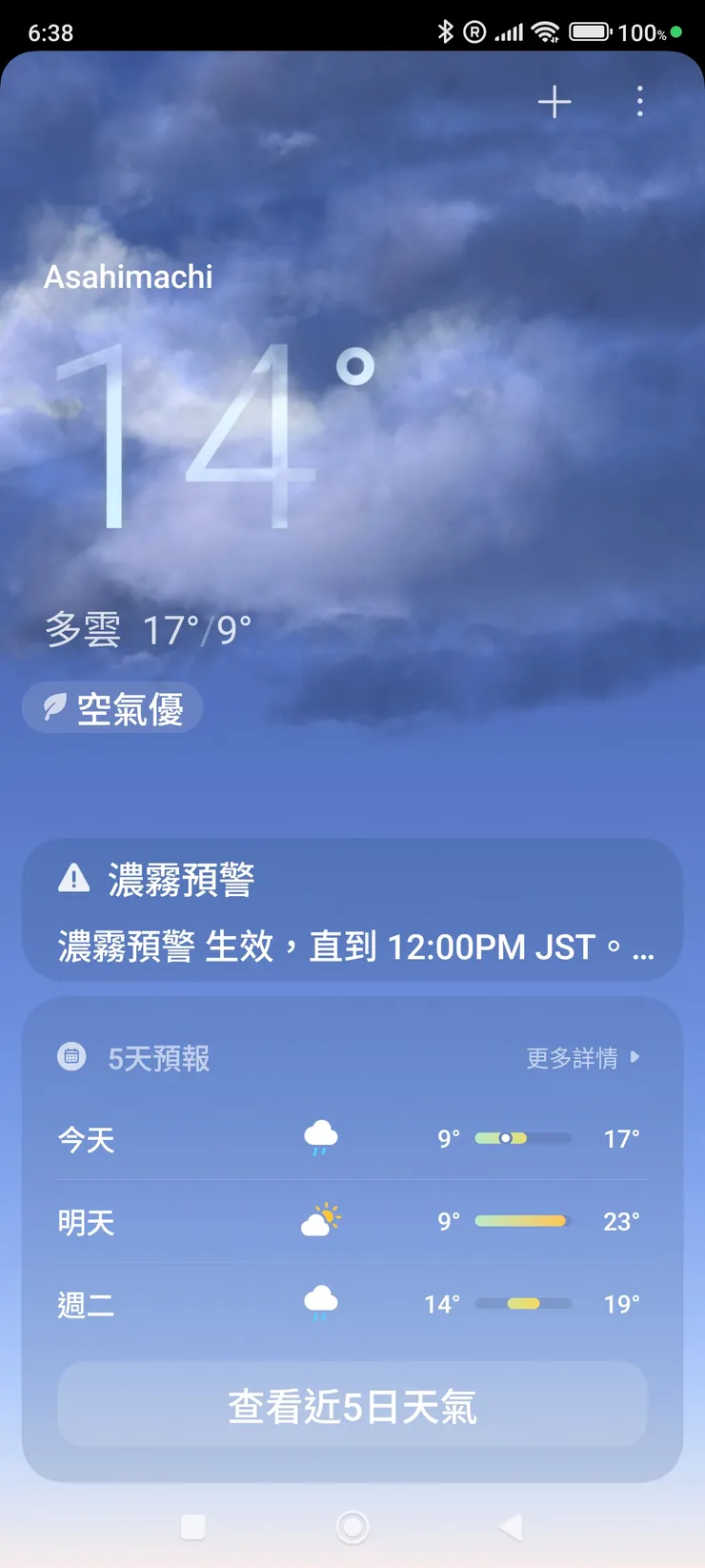705x1568 pixels.
Task: Open the Asahimachi location label
Action: (x=128, y=276)
